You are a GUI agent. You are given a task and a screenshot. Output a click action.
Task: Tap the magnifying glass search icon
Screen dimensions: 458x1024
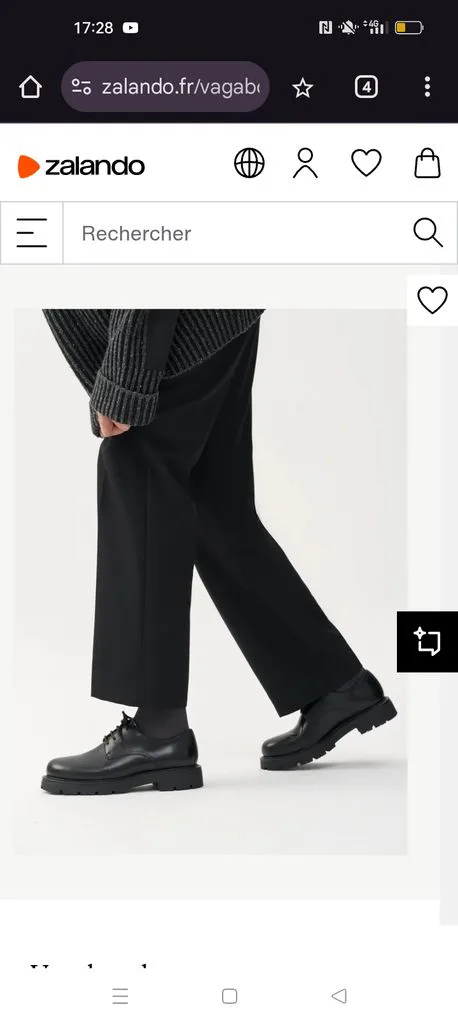click(x=428, y=233)
